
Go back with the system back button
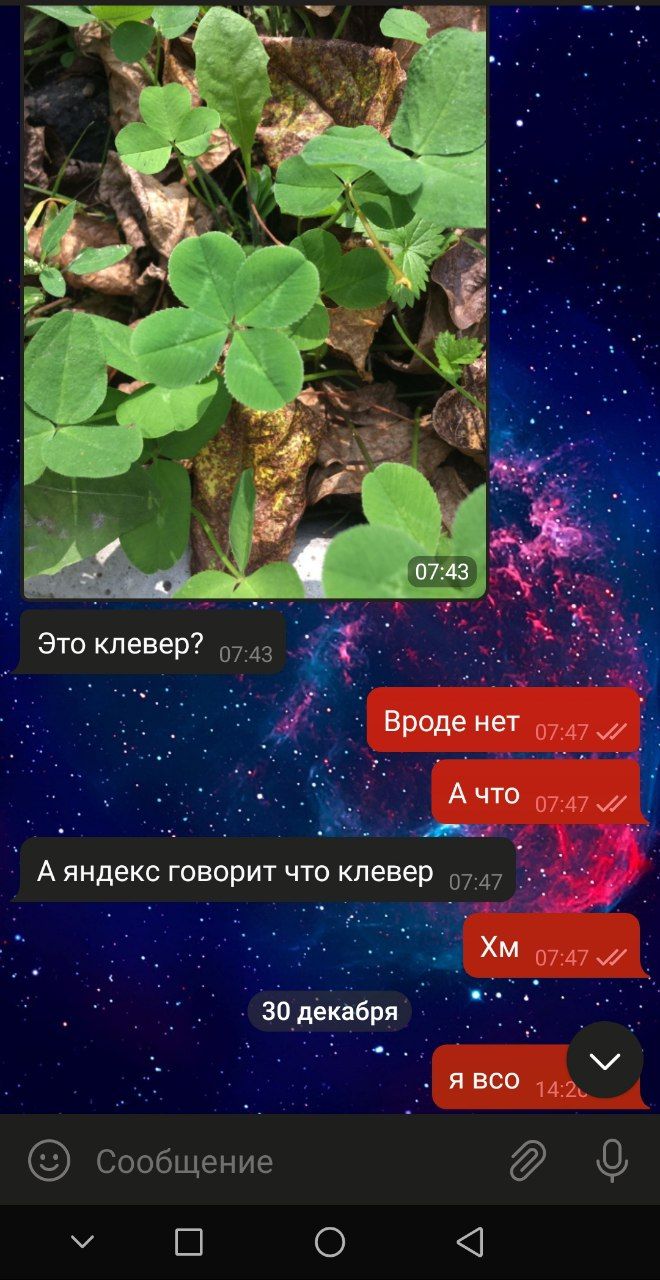[470, 1242]
